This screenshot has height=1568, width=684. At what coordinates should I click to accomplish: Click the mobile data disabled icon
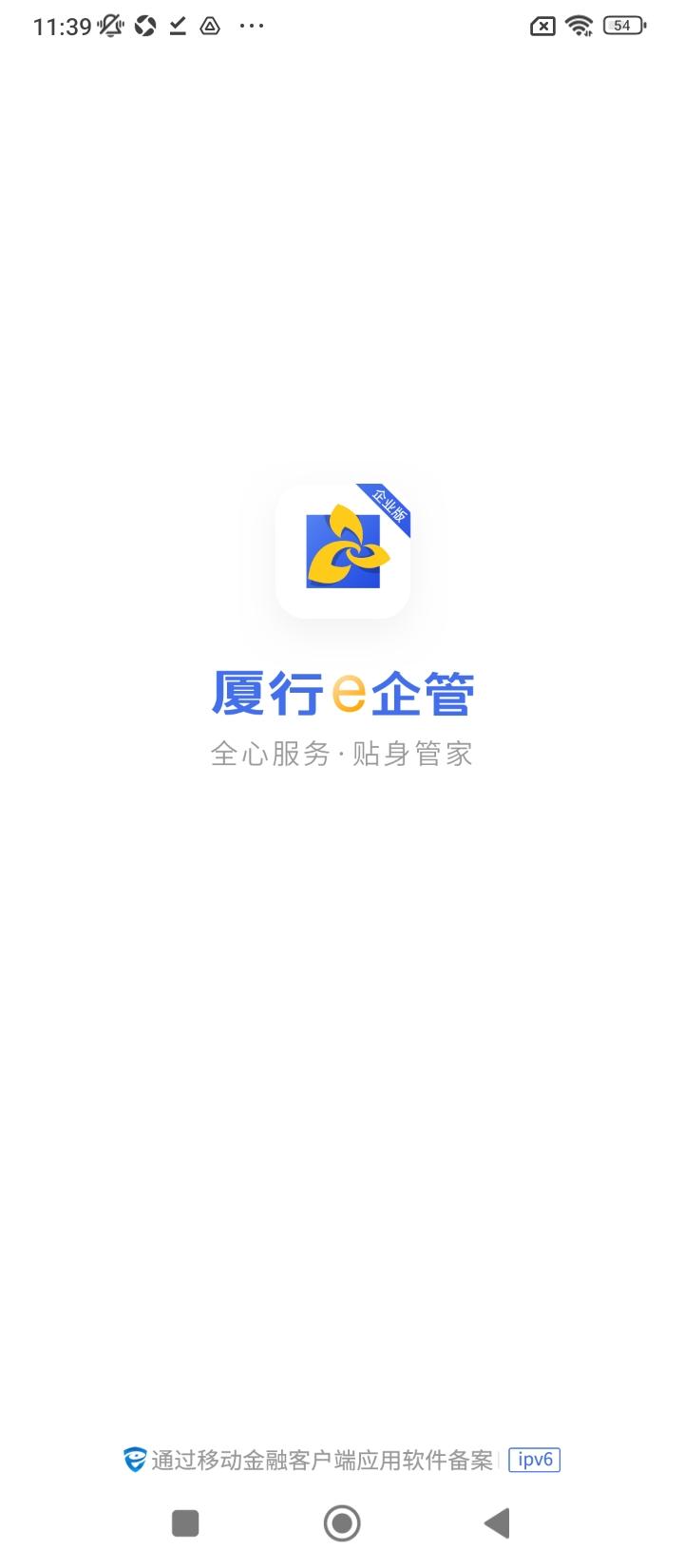pyautogui.click(x=541, y=26)
